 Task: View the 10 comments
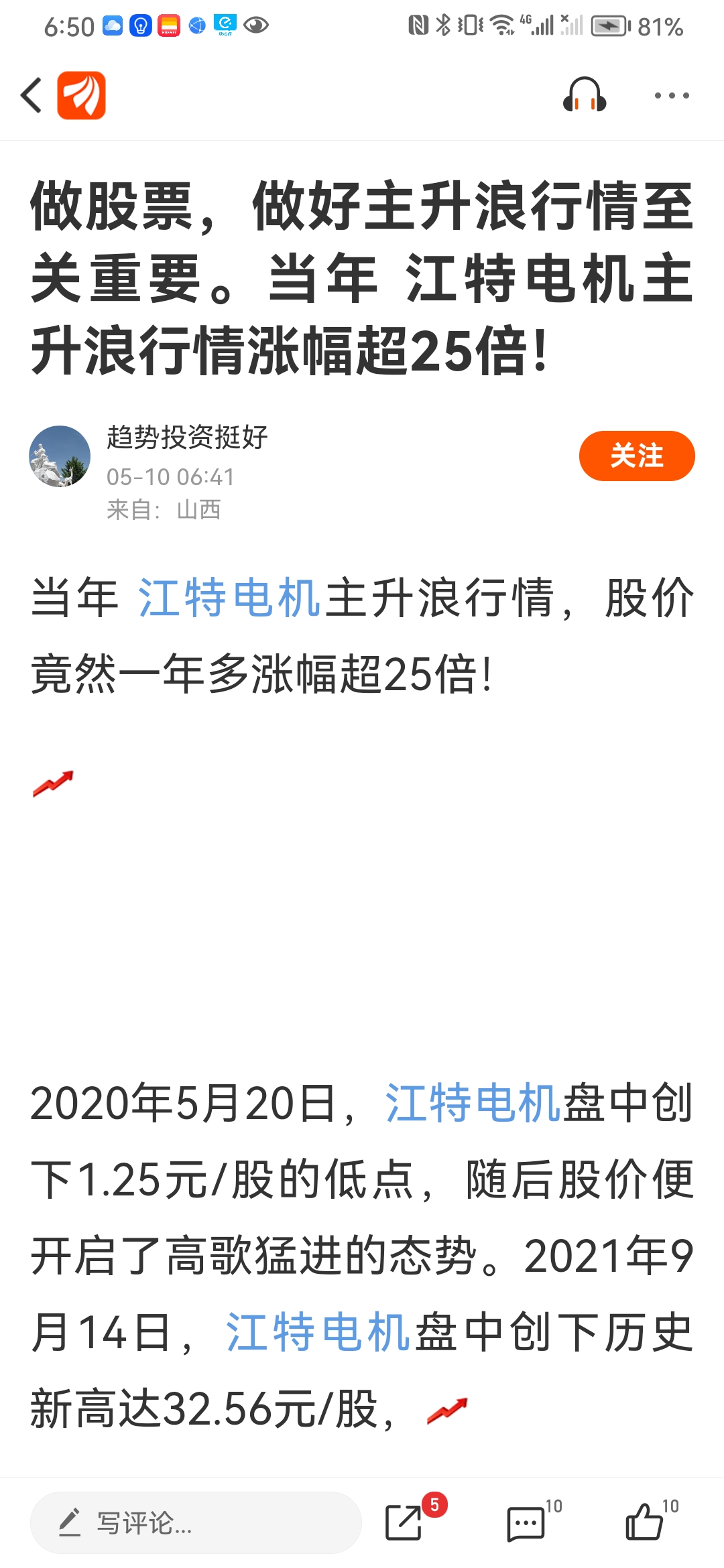[527, 1522]
